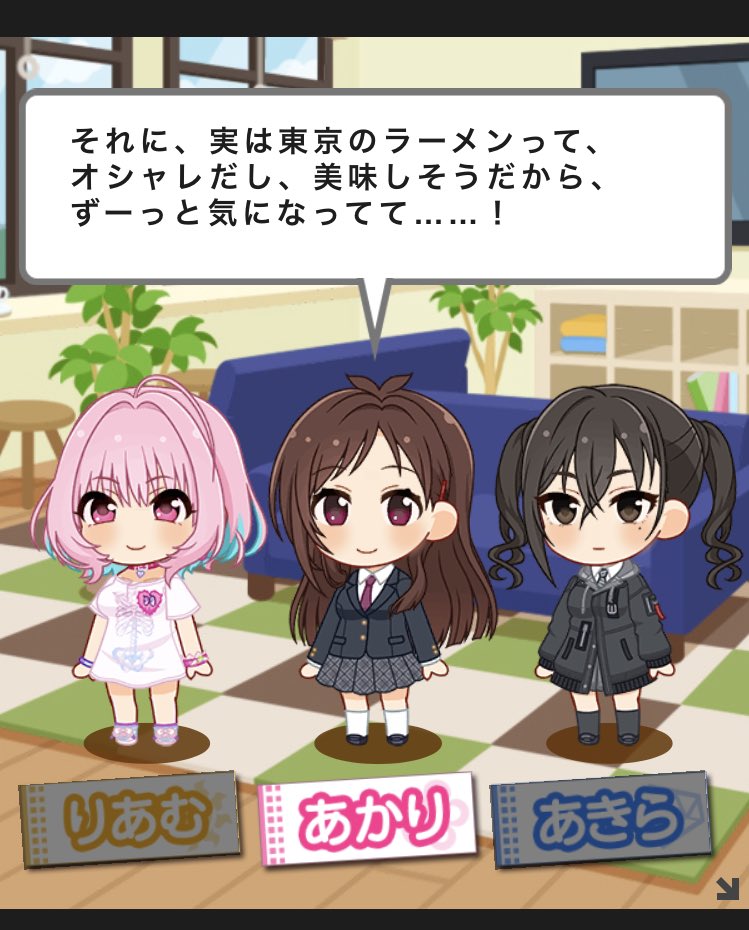The width and height of the screenshot is (749, 930).
Task: Select the あかり name tag
Action: tap(367, 819)
